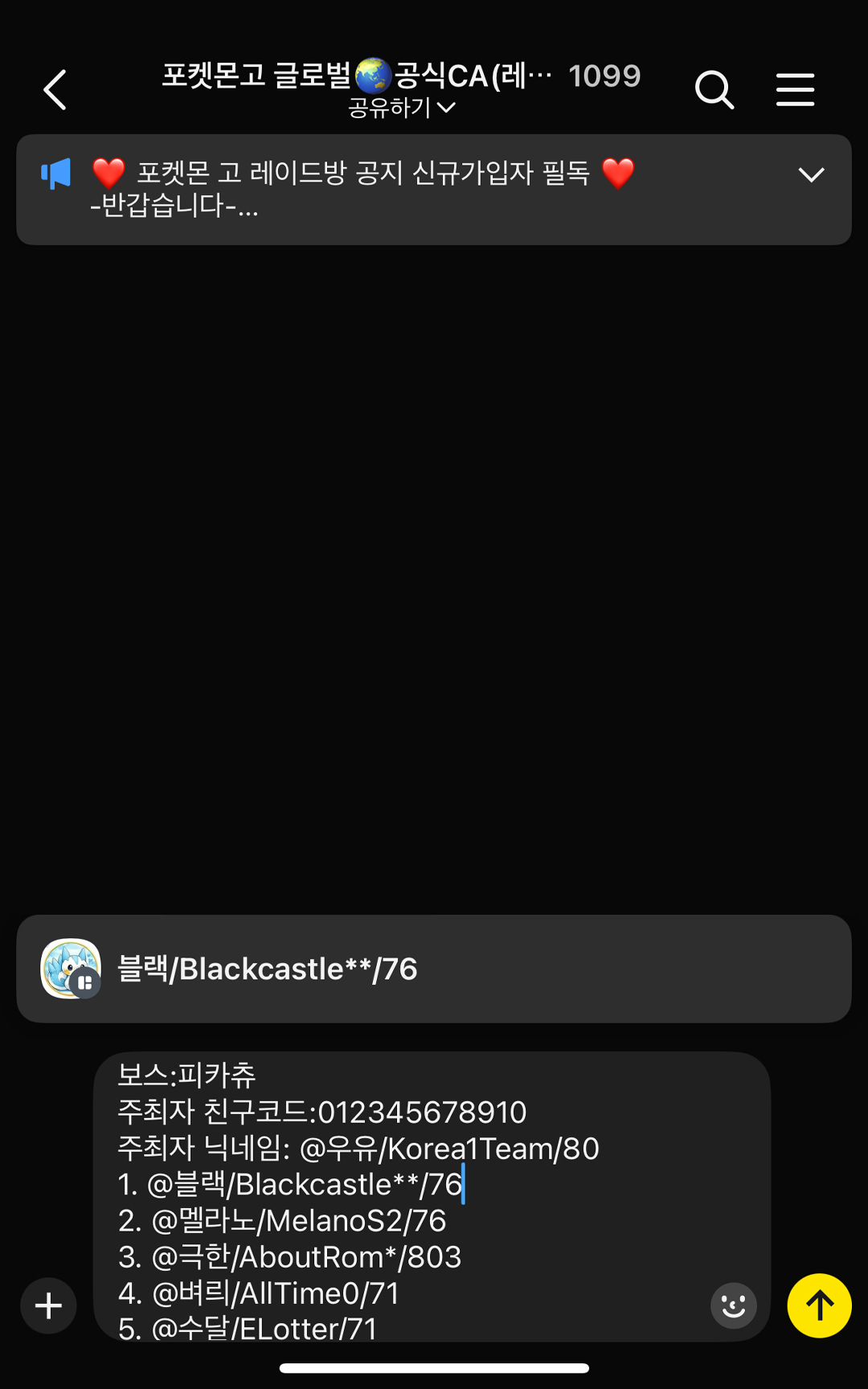
Task: Tap the friend code 012345678910 in the message
Action: click(422, 1112)
